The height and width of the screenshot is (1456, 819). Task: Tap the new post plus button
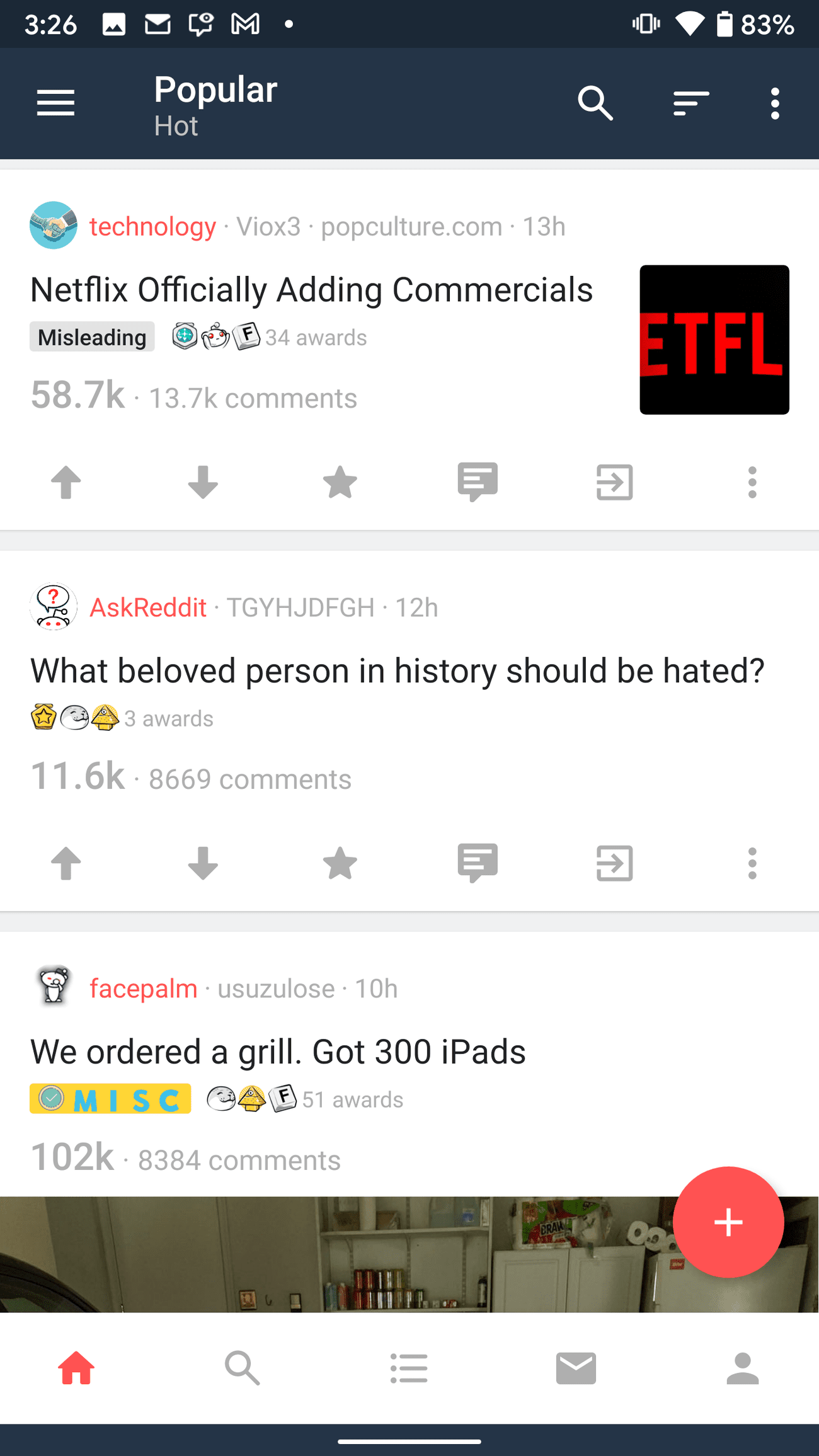728,1222
